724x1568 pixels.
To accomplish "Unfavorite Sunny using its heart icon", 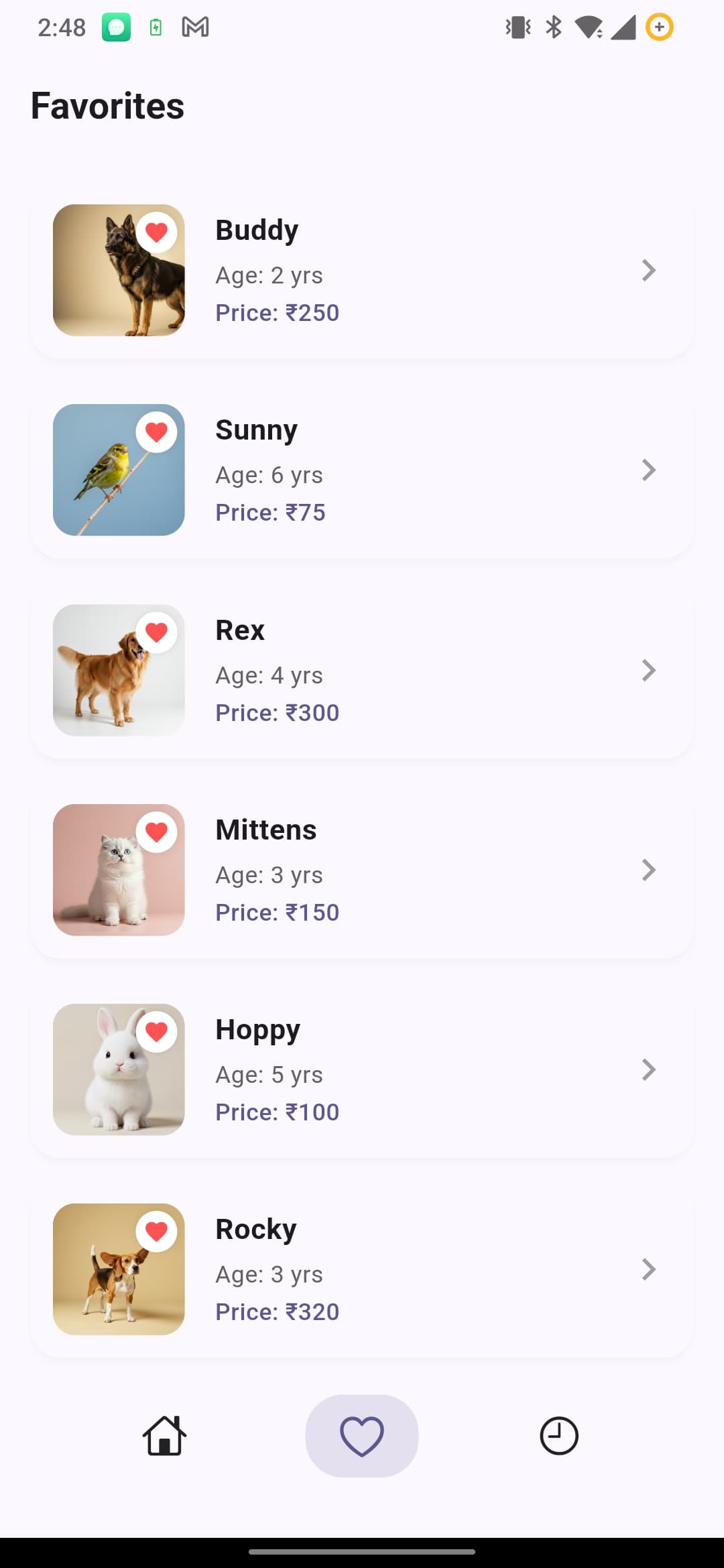I will click(156, 432).
